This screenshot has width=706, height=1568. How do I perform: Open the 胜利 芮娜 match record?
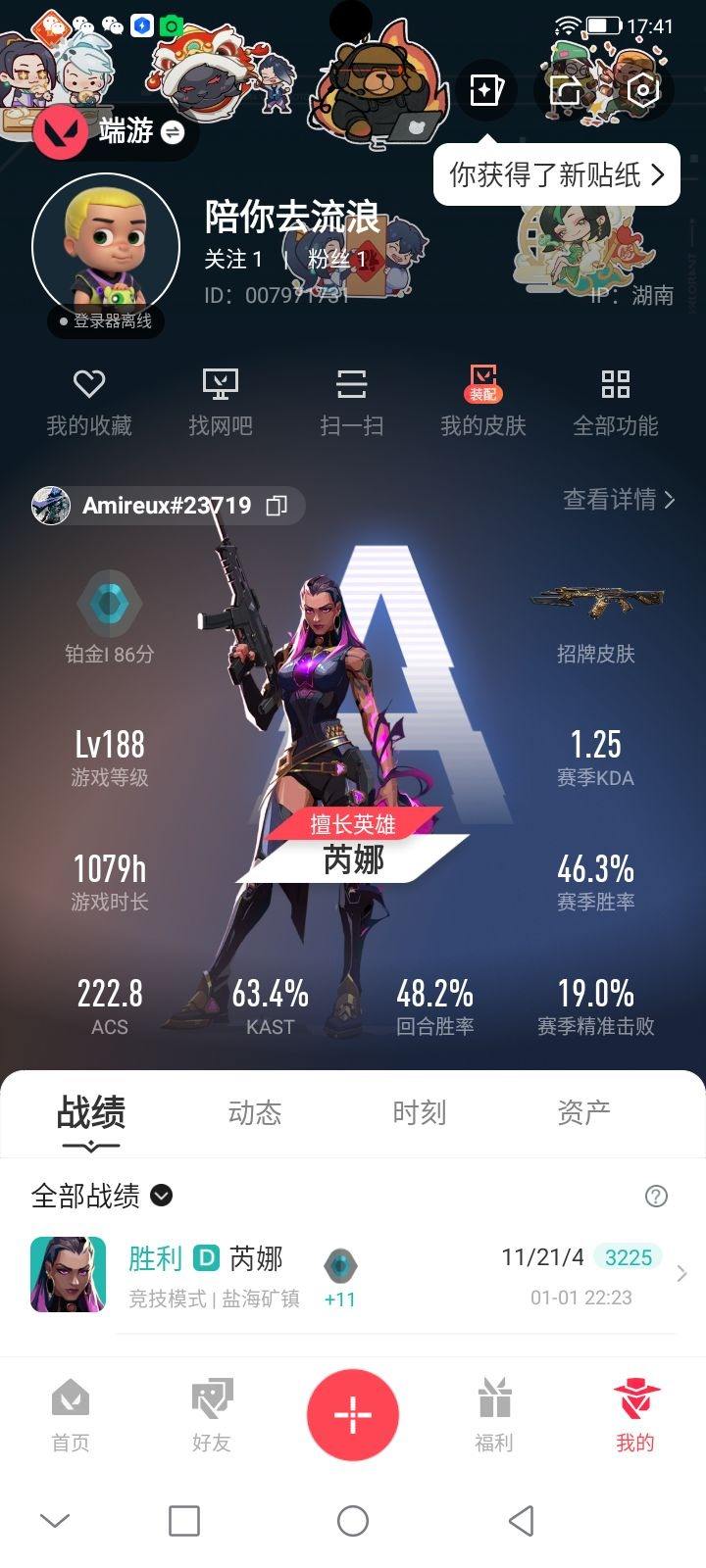click(353, 1274)
